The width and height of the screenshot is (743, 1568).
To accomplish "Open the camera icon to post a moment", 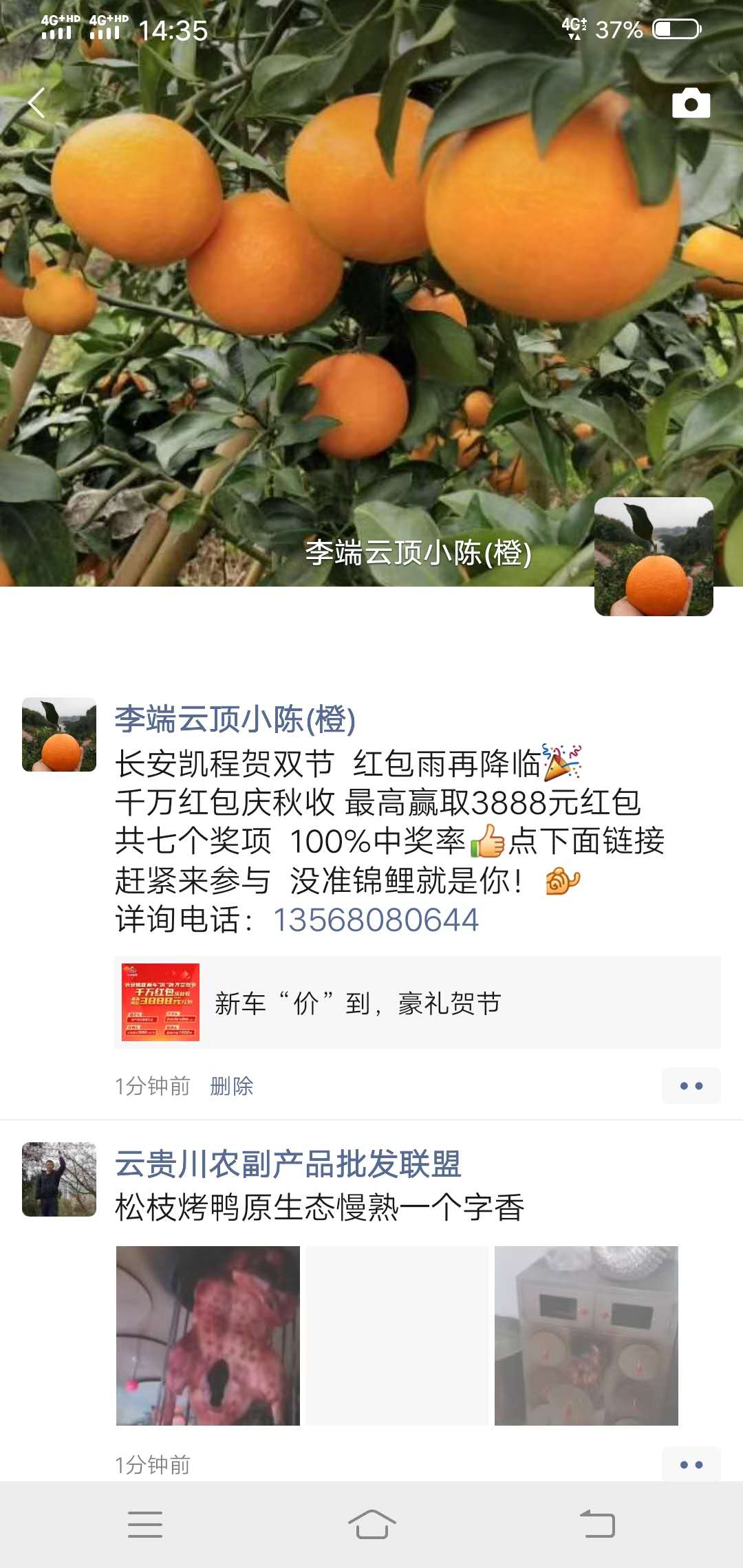I will [691, 103].
